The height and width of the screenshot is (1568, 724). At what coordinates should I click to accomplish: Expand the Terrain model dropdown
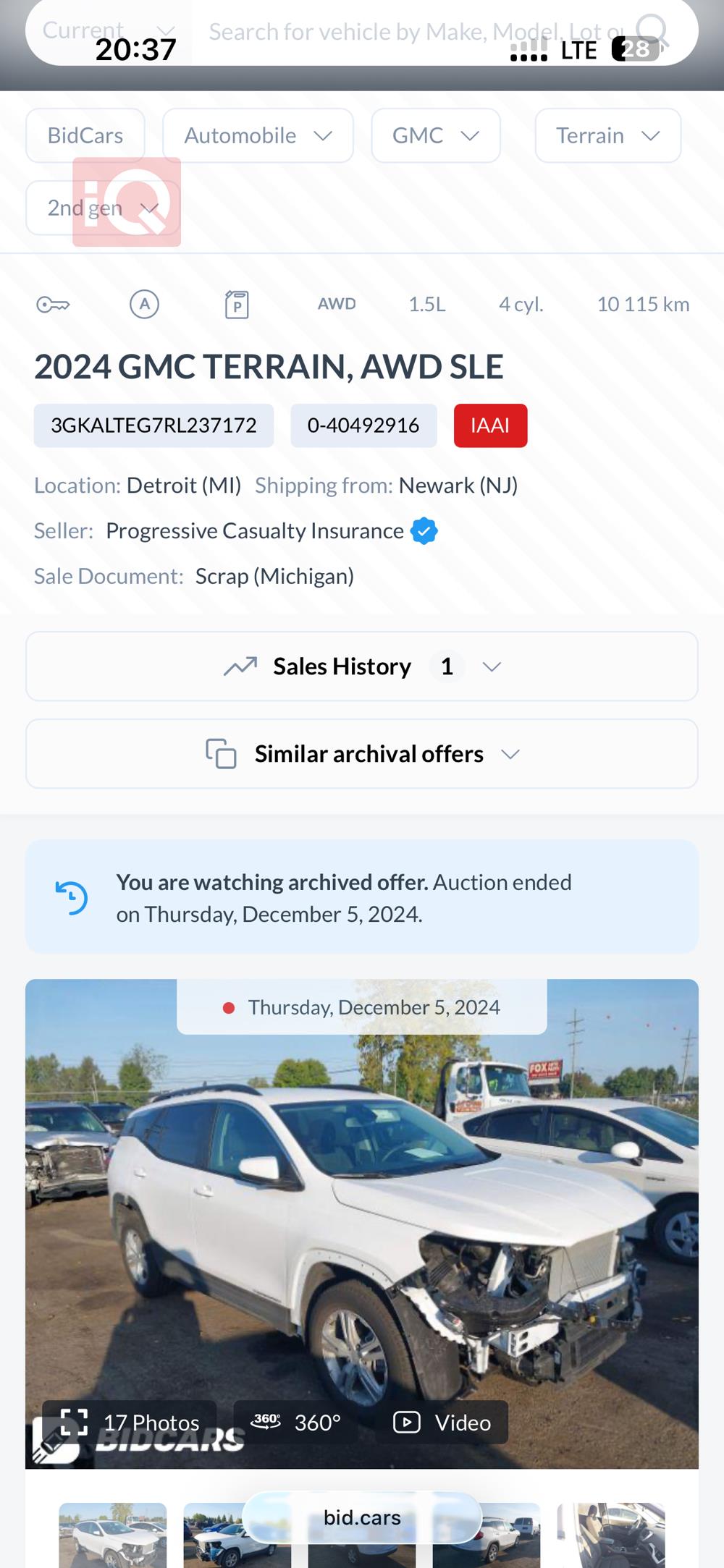click(x=607, y=135)
